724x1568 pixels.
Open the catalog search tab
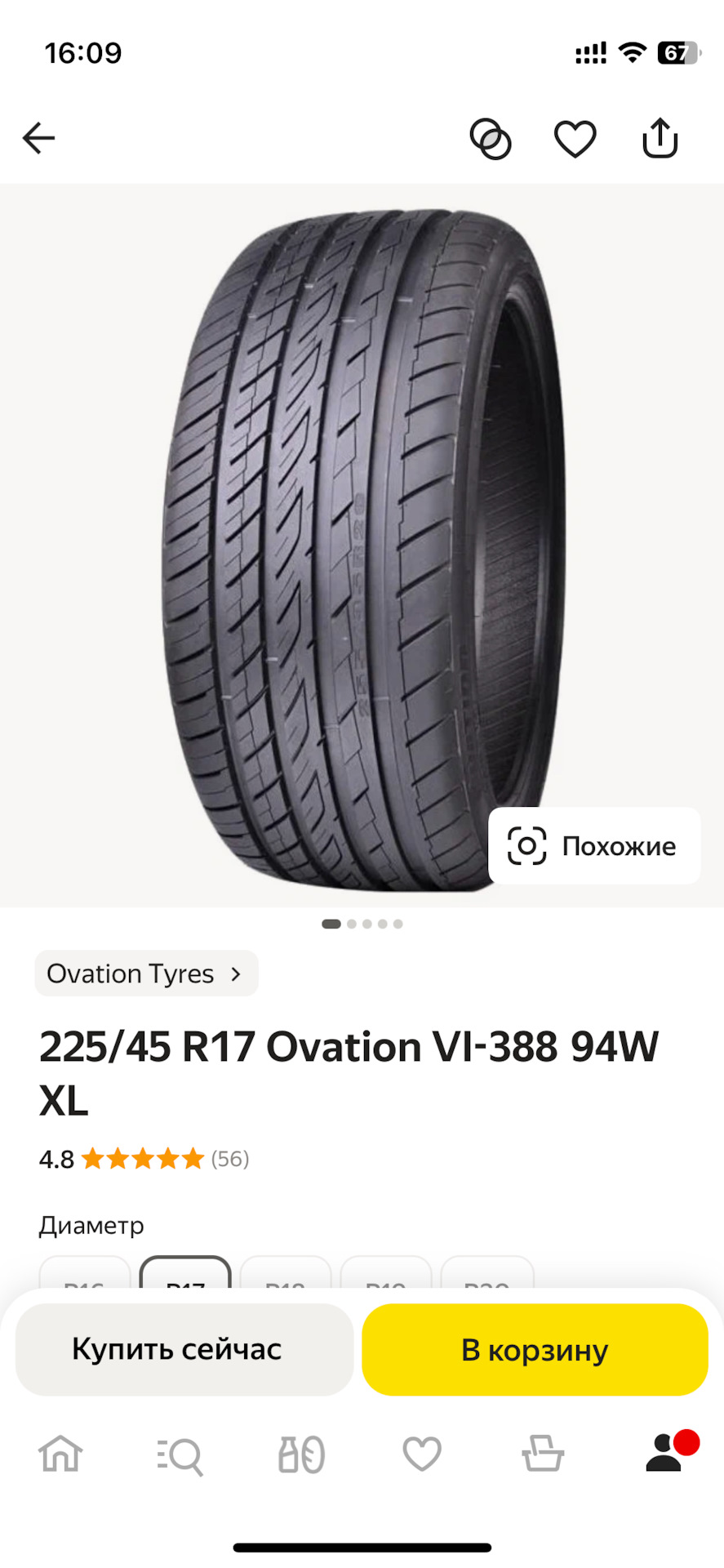pyautogui.click(x=180, y=1455)
